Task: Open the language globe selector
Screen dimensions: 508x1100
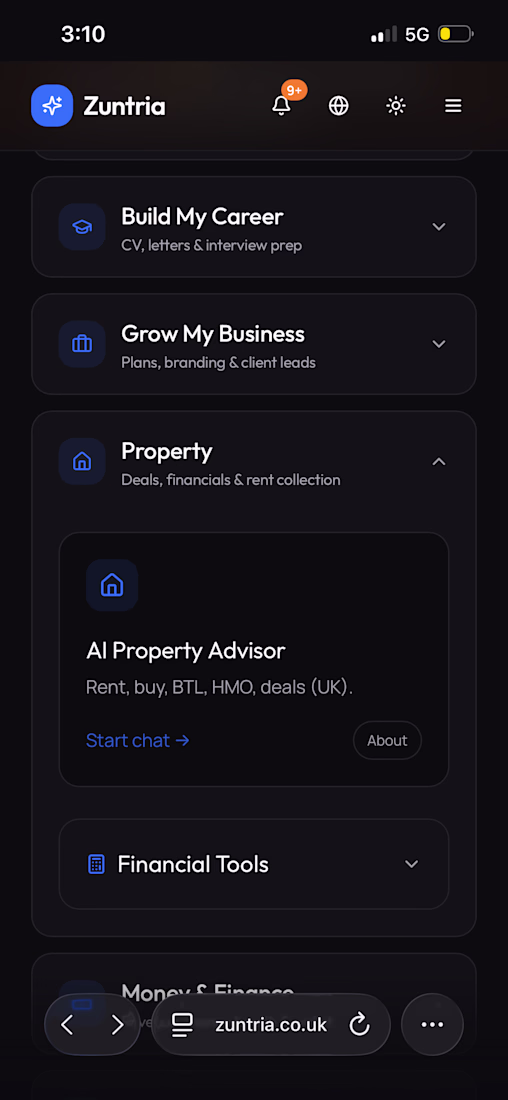Action: pyautogui.click(x=339, y=106)
